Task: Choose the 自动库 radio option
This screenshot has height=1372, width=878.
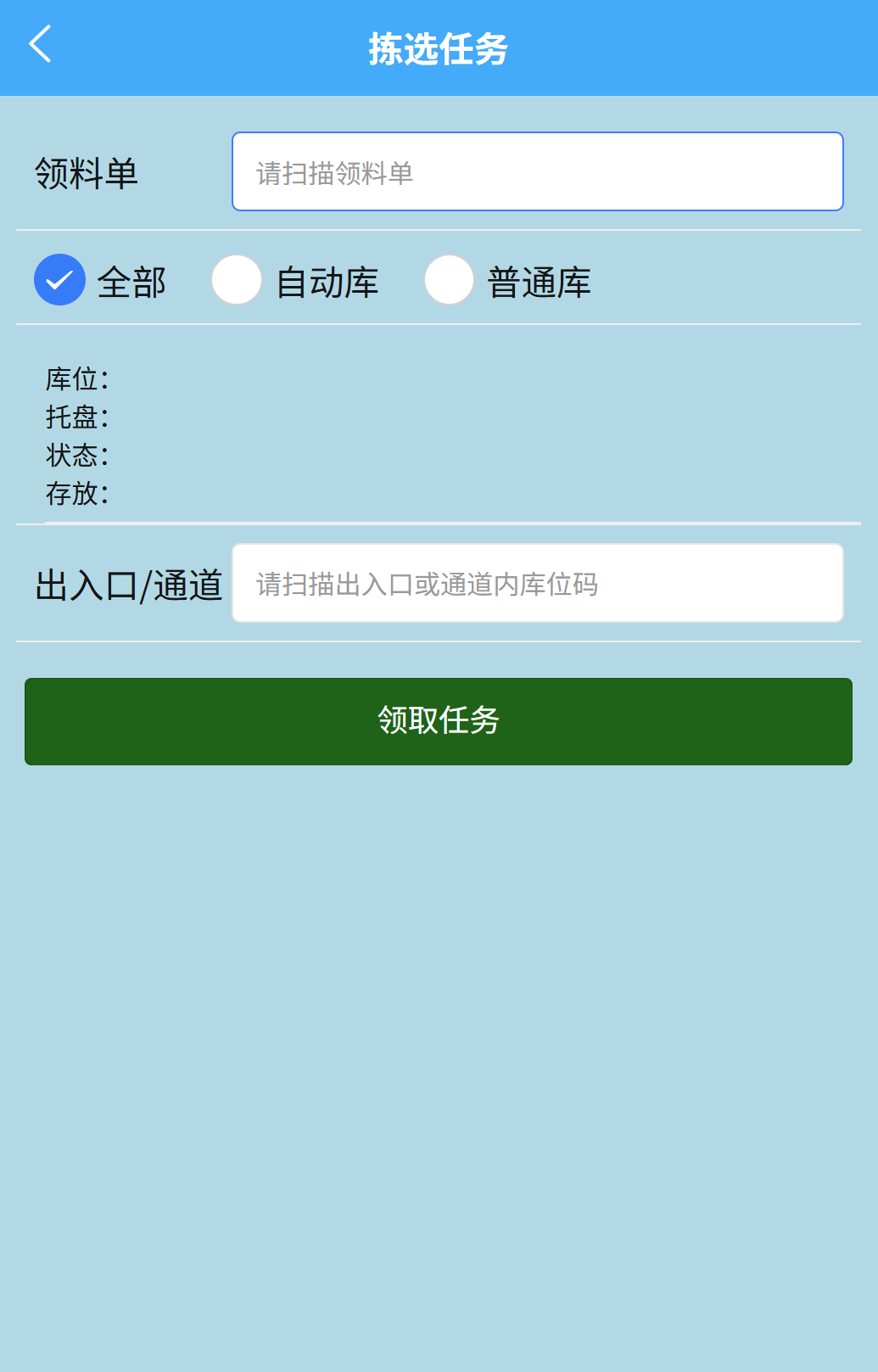Action: 237,280
